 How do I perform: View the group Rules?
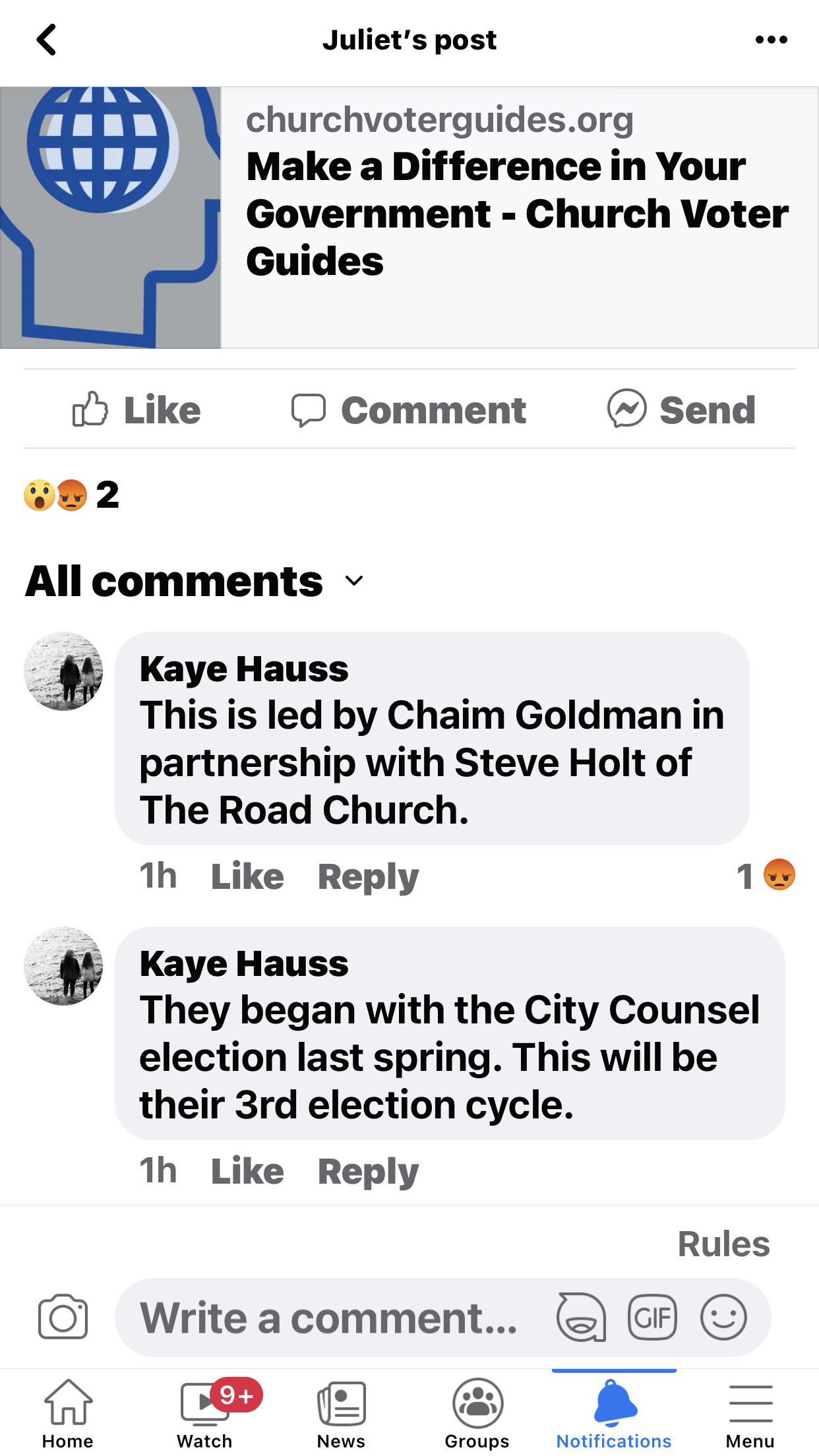[x=723, y=1244]
